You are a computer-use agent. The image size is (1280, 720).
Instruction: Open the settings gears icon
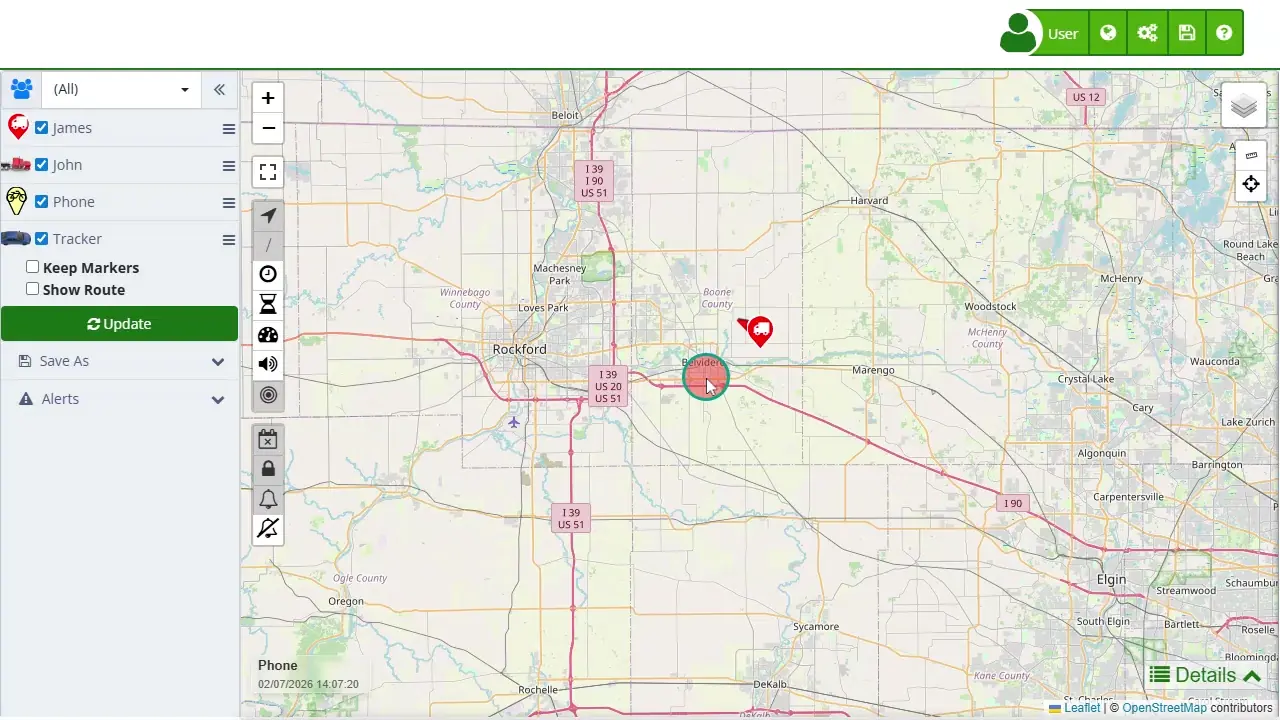pyautogui.click(x=1147, y=33)
